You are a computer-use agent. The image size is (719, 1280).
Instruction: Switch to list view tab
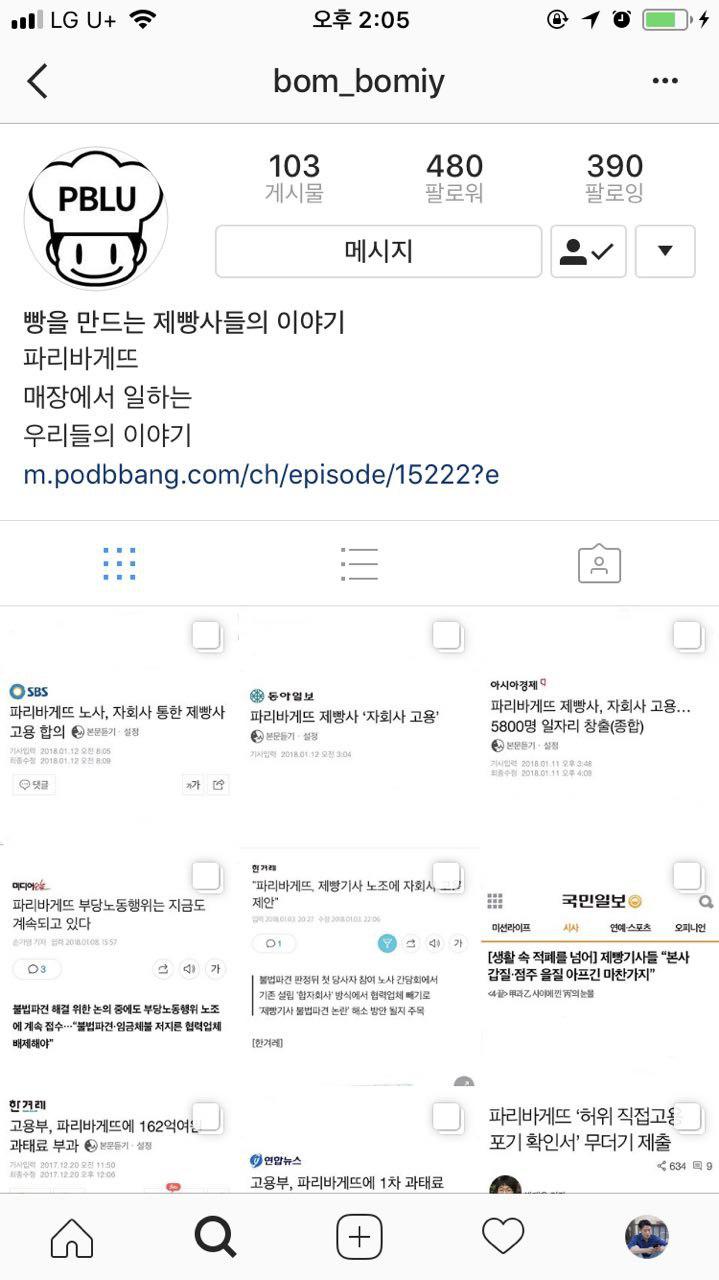pyautogui.click(x=359, y=564)
